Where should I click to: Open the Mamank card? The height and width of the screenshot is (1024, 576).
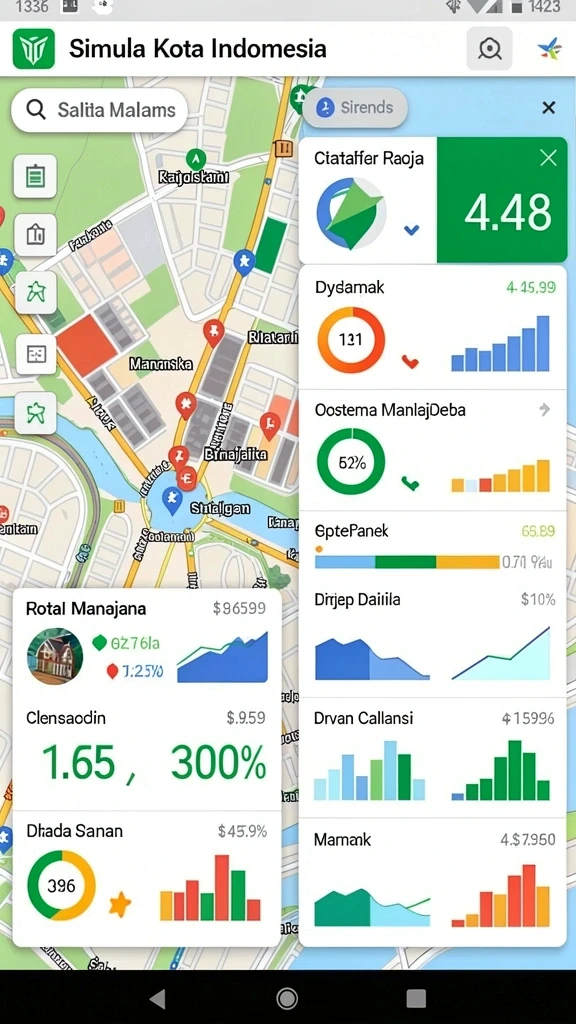tap(432, 882)
